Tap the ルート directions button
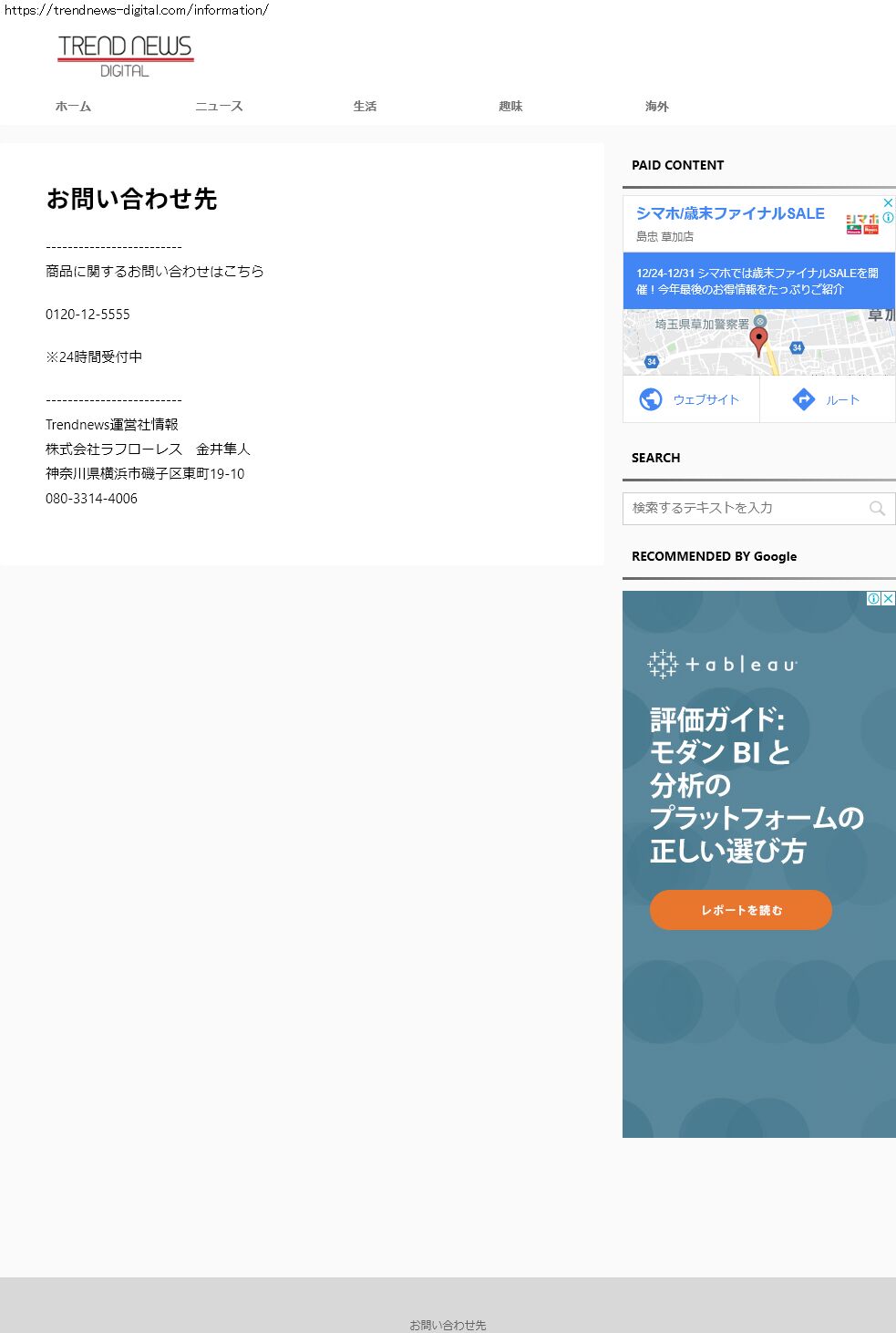The image size is (896, 1333). [827, 399]
